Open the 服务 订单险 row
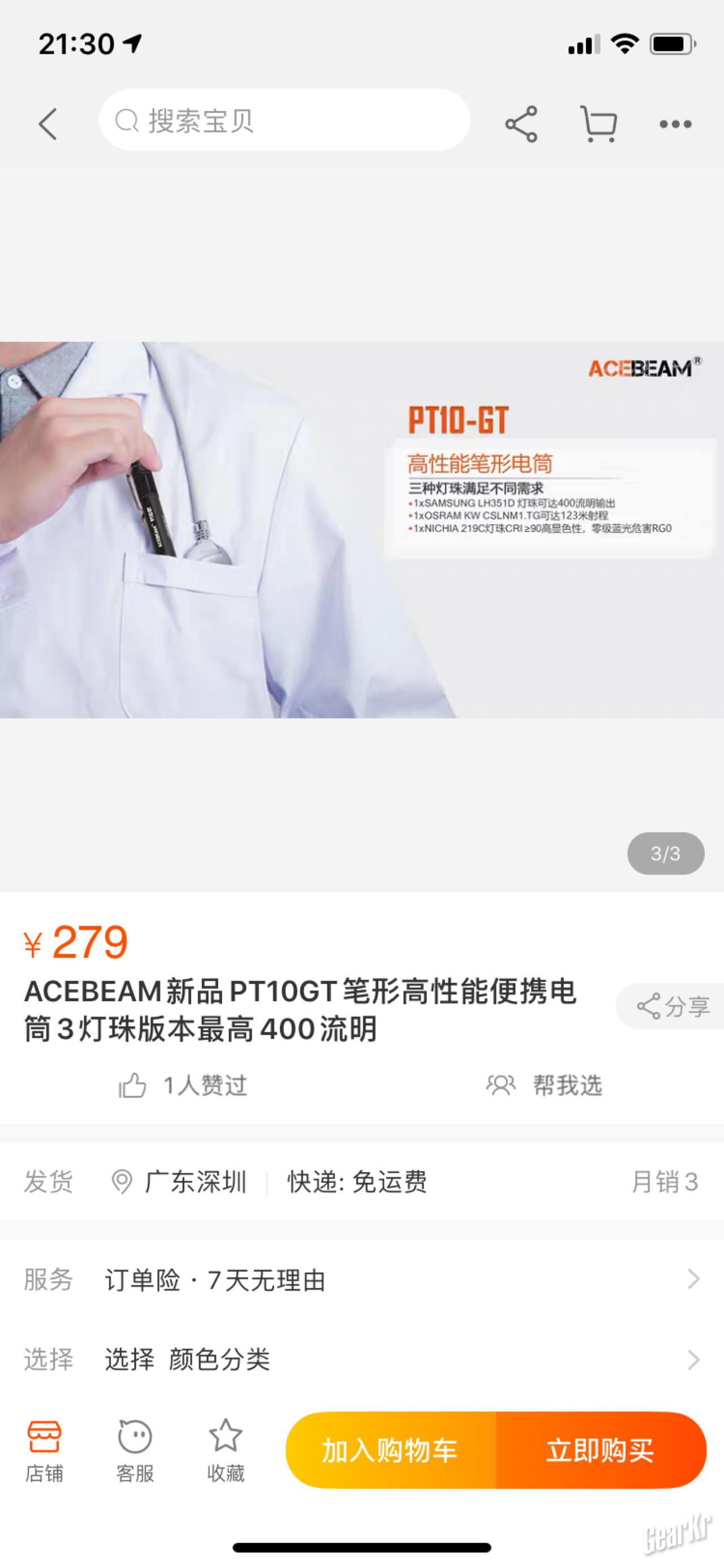 click(361, 1280)
